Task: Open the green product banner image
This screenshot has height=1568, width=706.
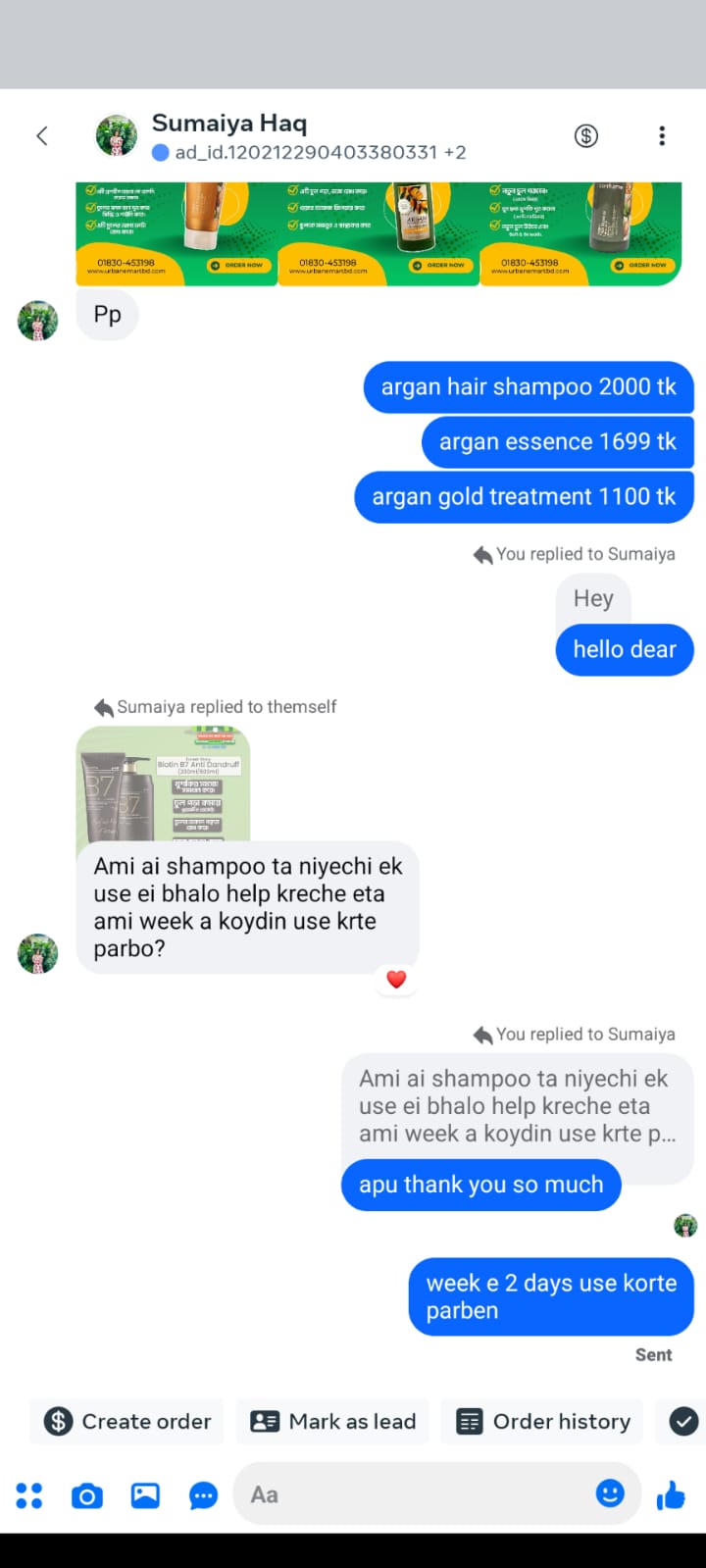Action: [x=378, y=233]
